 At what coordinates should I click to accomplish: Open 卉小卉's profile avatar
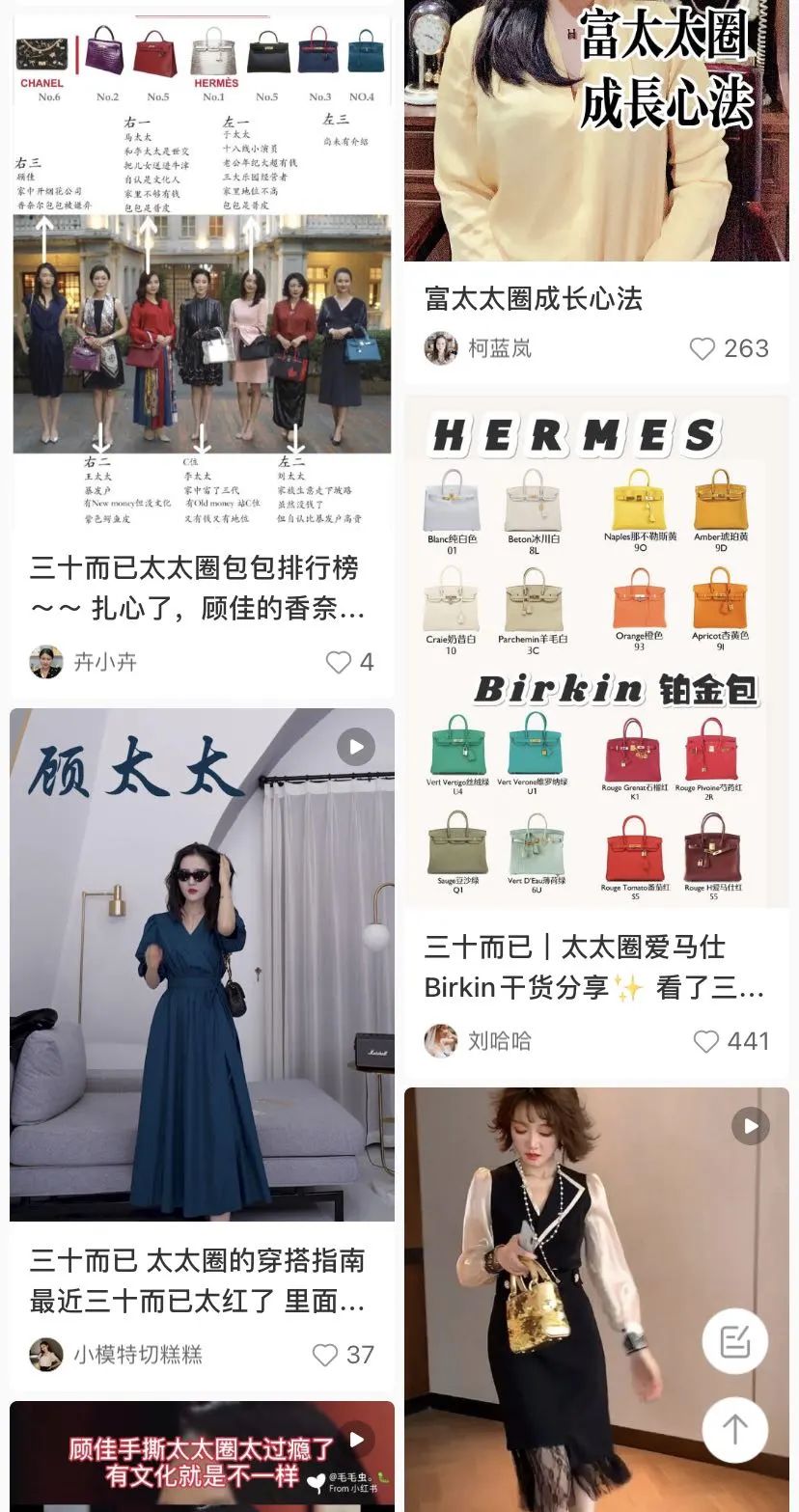tap(45, 662)
